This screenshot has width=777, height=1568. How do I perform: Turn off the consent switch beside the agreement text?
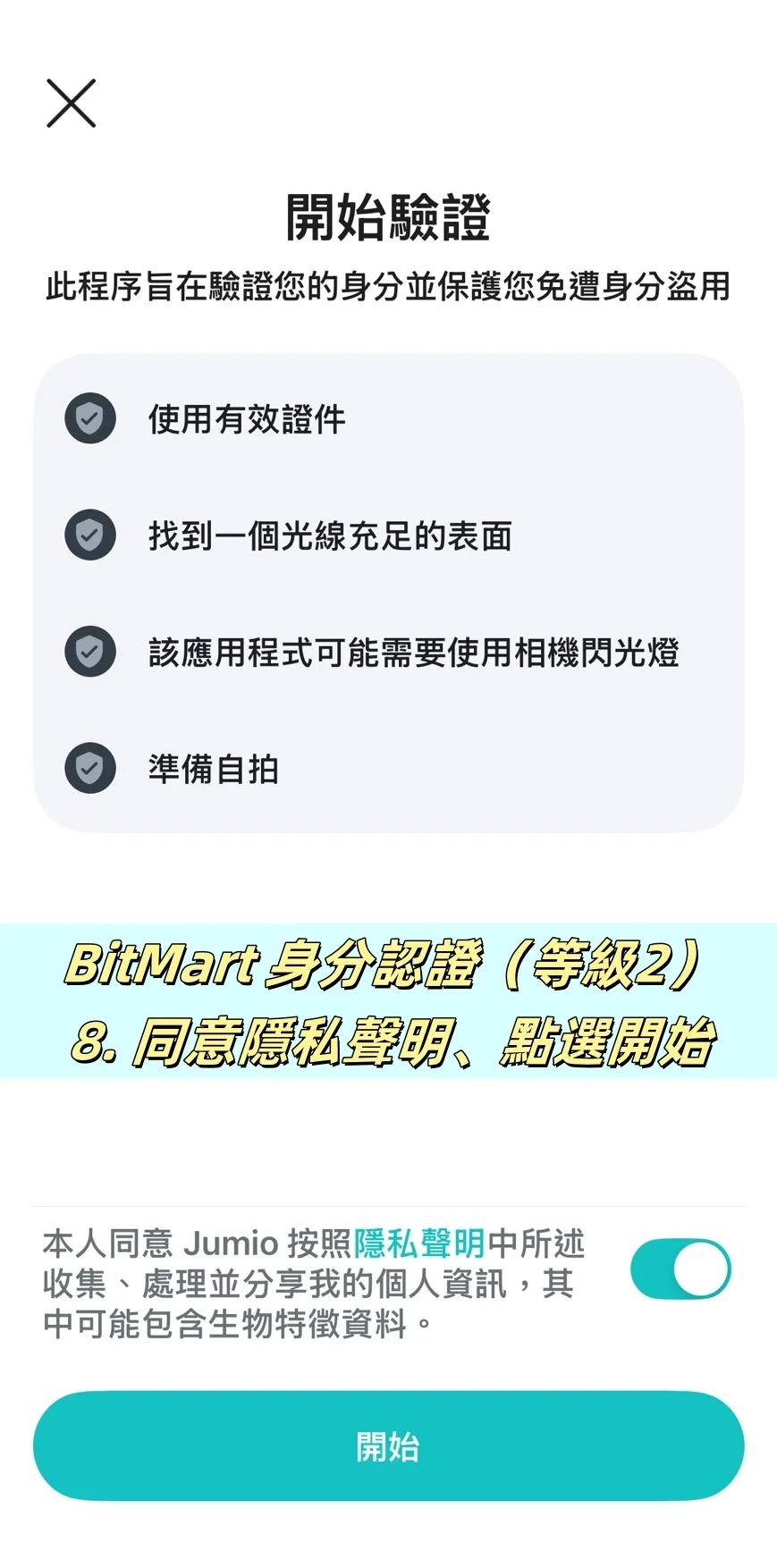681,1267
